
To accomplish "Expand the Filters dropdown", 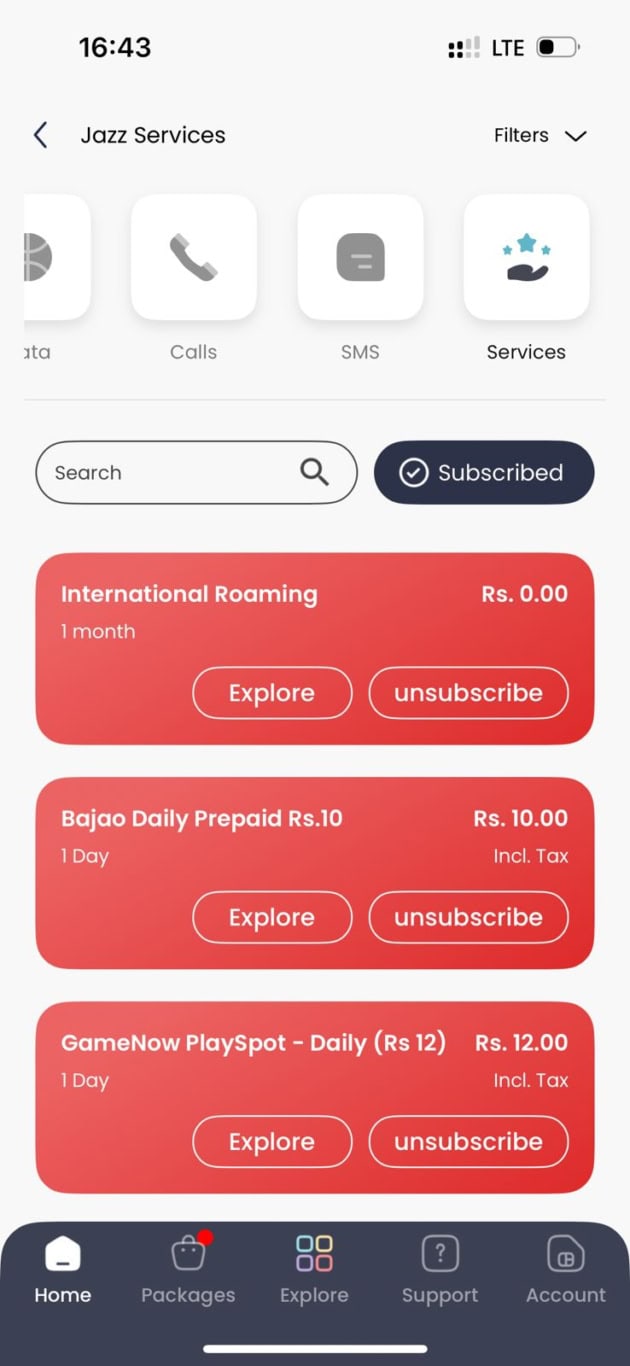I will [x=540, y=135].
